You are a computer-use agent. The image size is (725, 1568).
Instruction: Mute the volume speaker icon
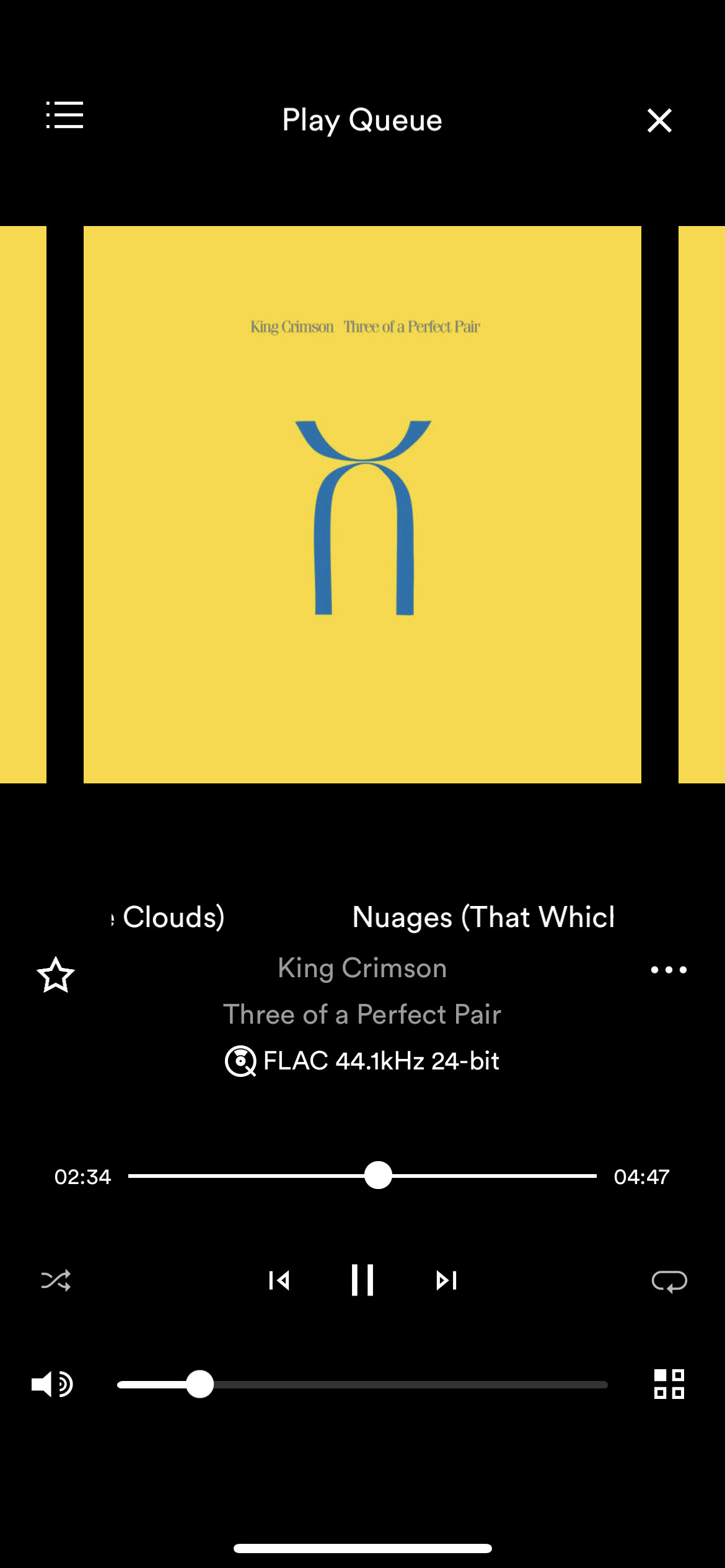pos(52,1384)
